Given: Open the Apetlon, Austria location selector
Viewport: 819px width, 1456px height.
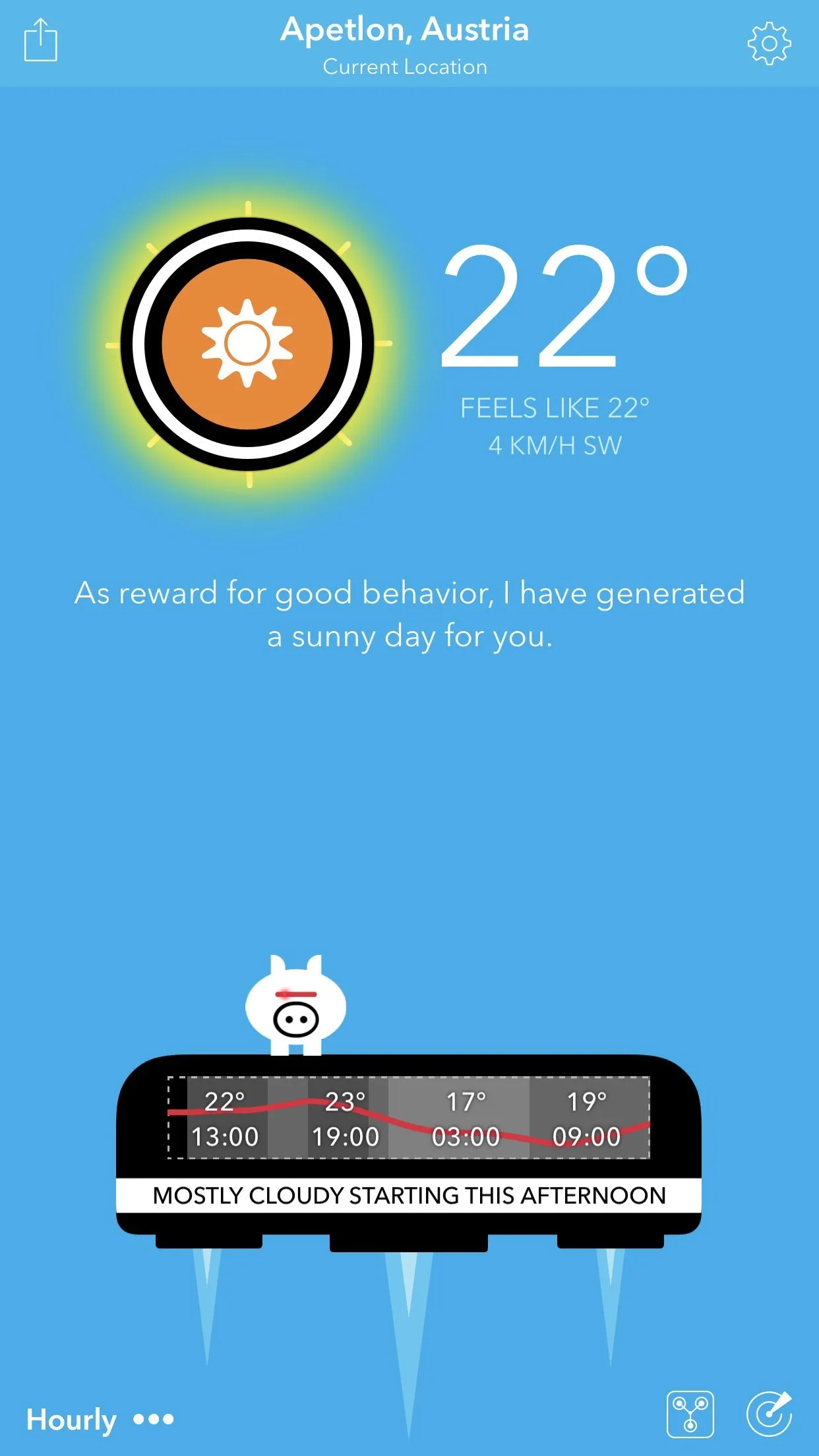Looking at the screenshot, I should pyautogui.click(x=405, y=44).
